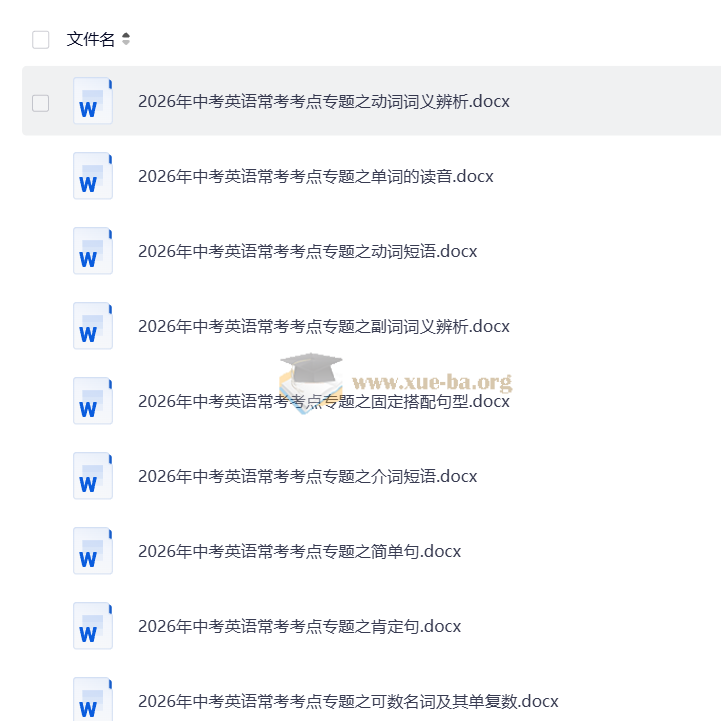The width and height of the screenshot is (721, 721).
Task: Open the 单词的读音.docx document
Action: coord(315,177)
